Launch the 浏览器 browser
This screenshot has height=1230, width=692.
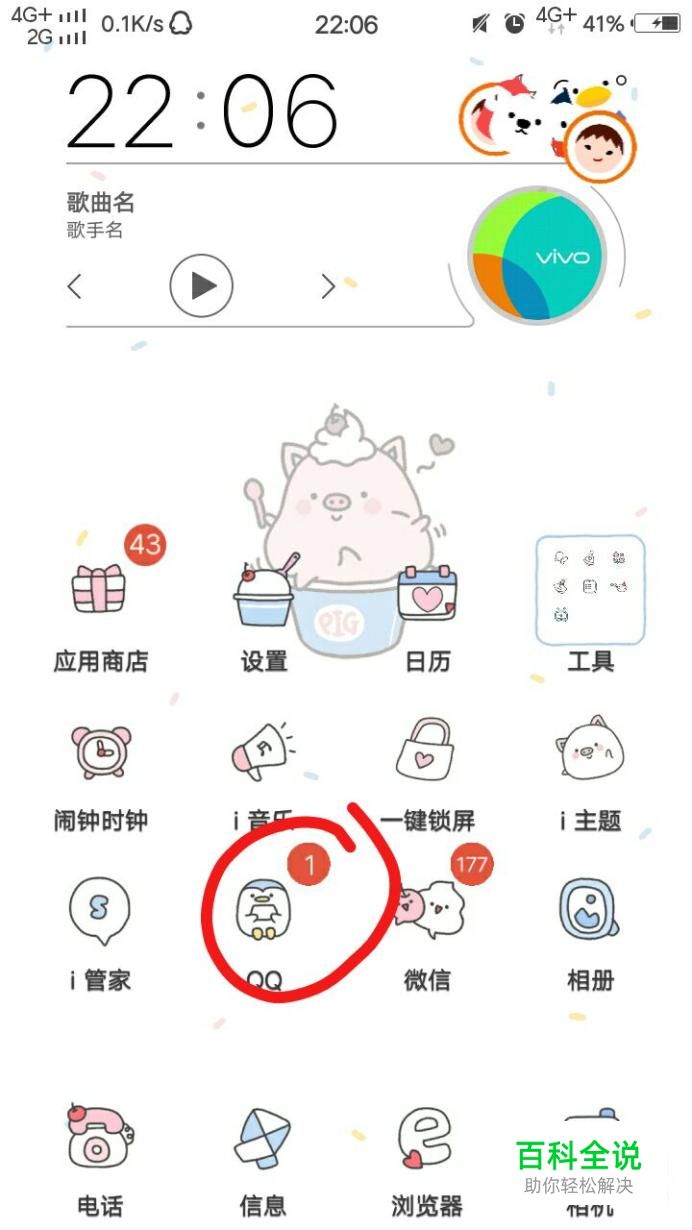click(427, 1140)
